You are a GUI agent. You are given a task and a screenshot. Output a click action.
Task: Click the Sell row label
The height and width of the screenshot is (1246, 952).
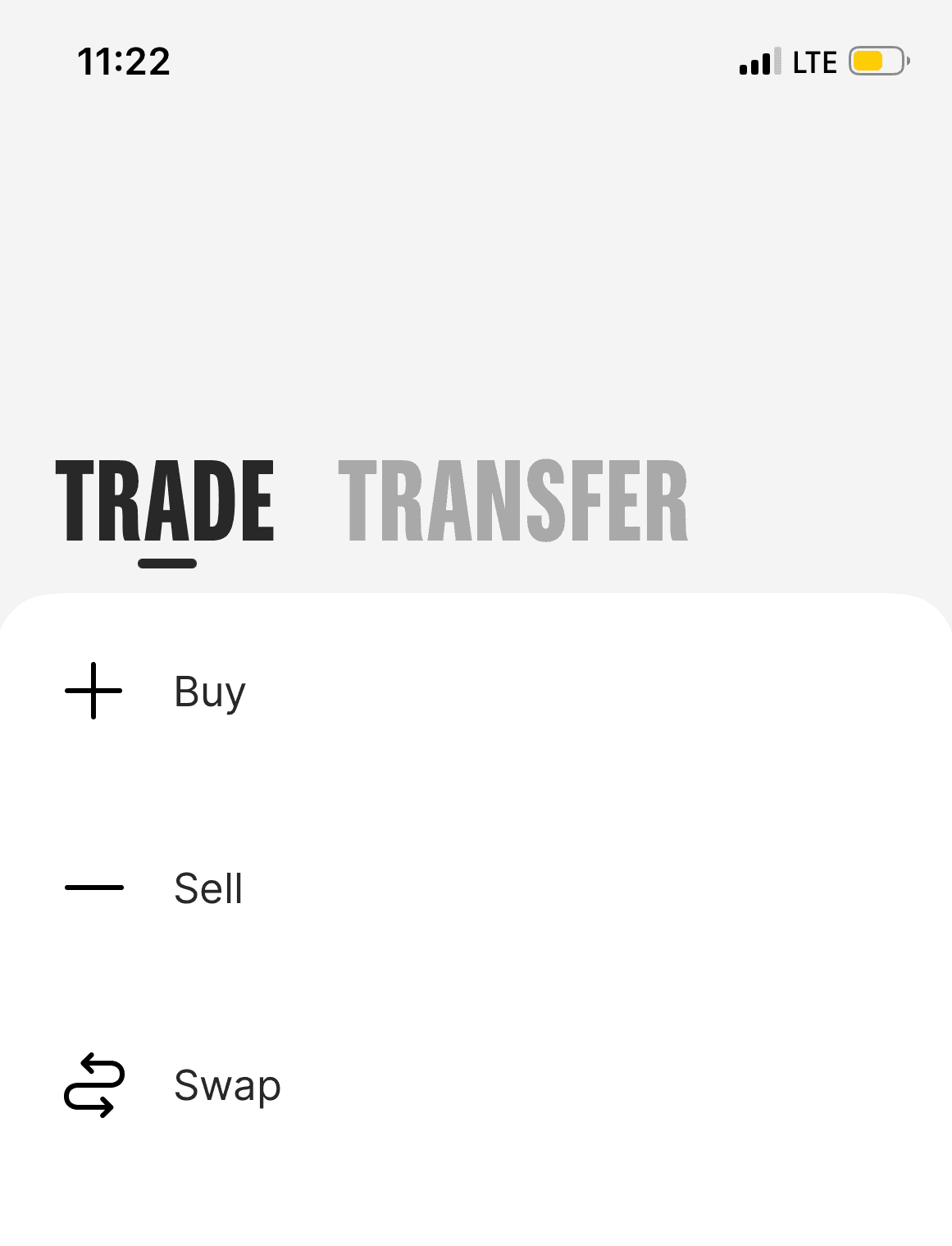pos(207,888)
